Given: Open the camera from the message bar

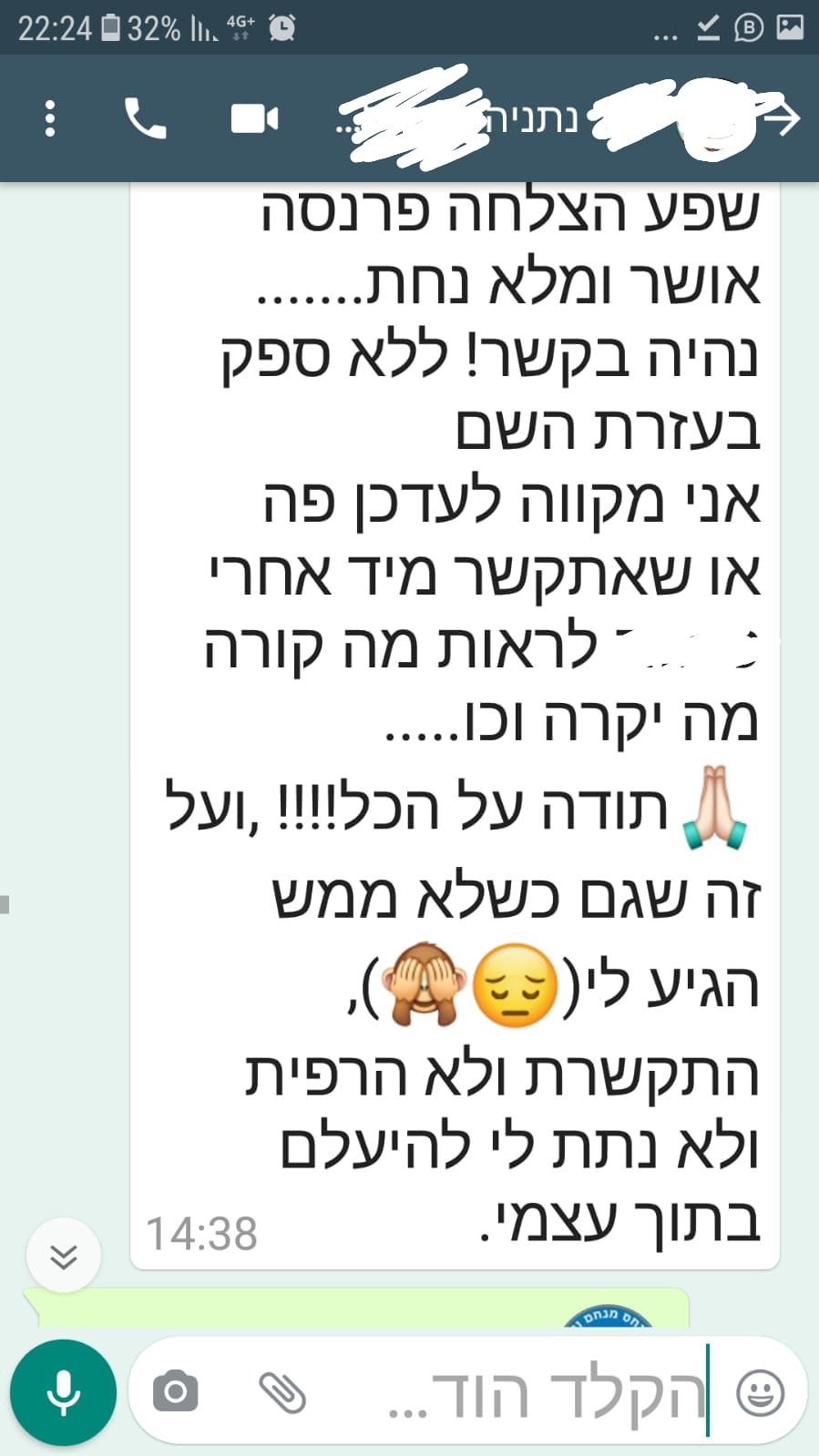Looking at the screenshot, I should tap(176, 1391).
